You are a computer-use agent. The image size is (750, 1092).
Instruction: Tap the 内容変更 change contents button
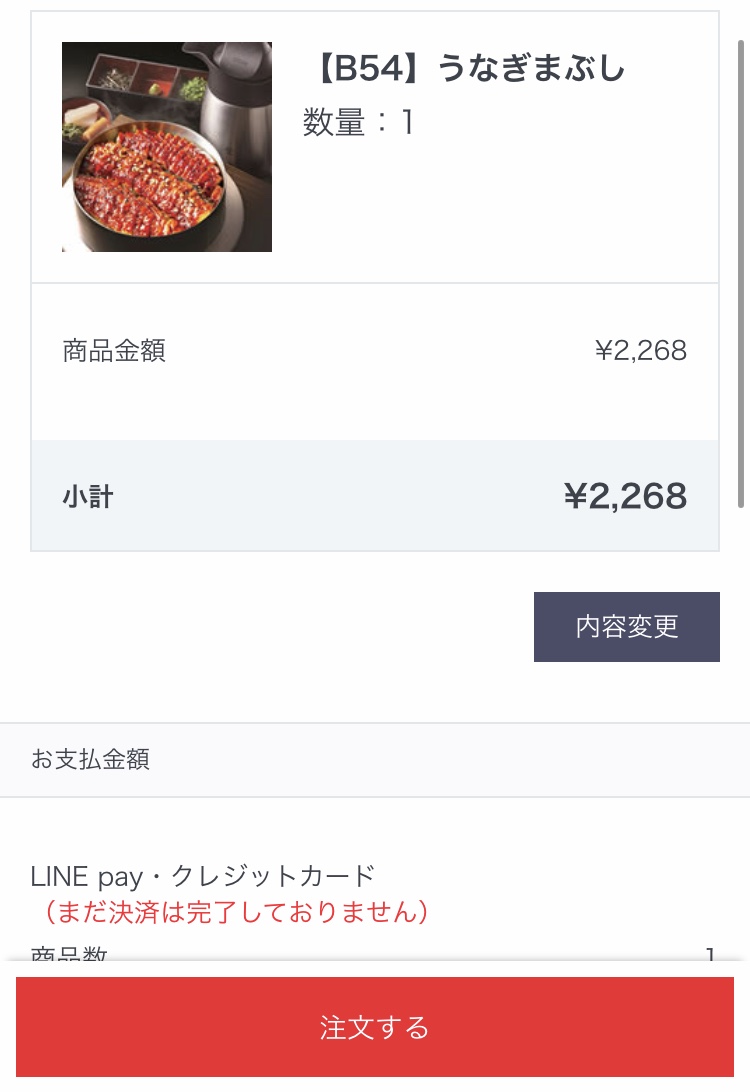(626, 626)
